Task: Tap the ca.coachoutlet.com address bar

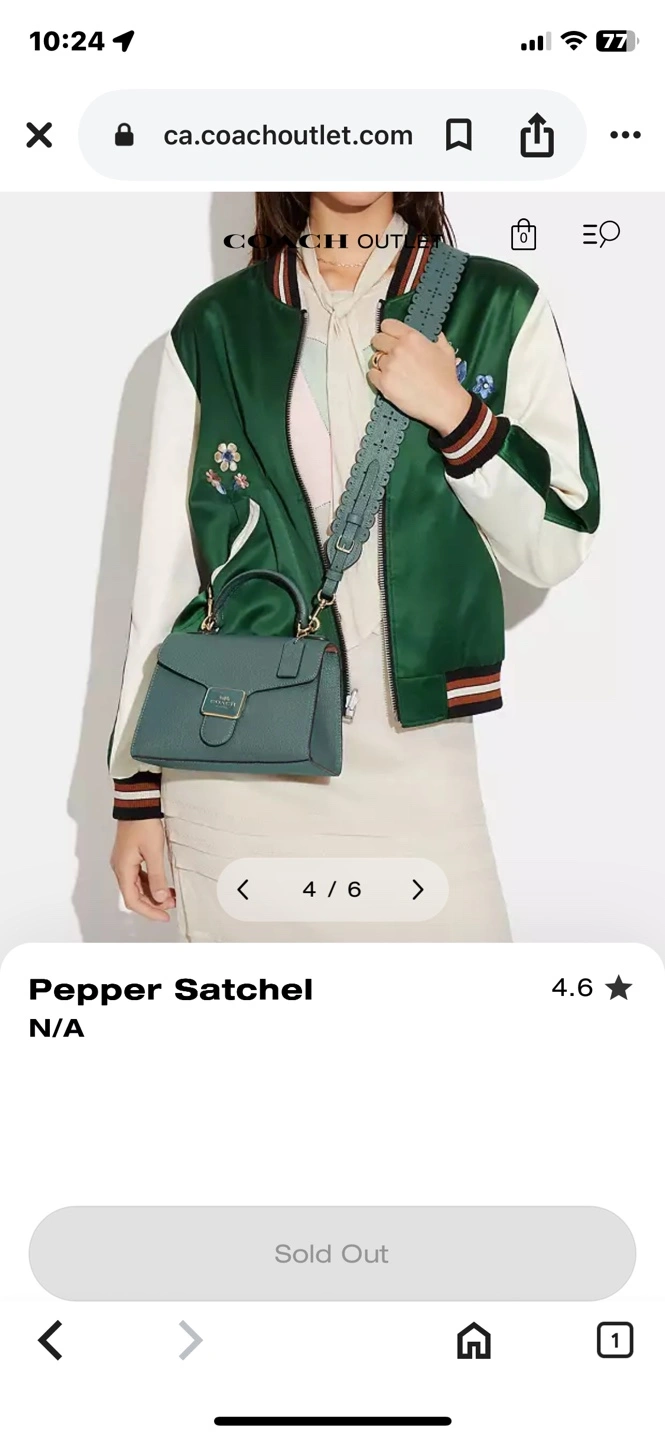Action: 288,135
